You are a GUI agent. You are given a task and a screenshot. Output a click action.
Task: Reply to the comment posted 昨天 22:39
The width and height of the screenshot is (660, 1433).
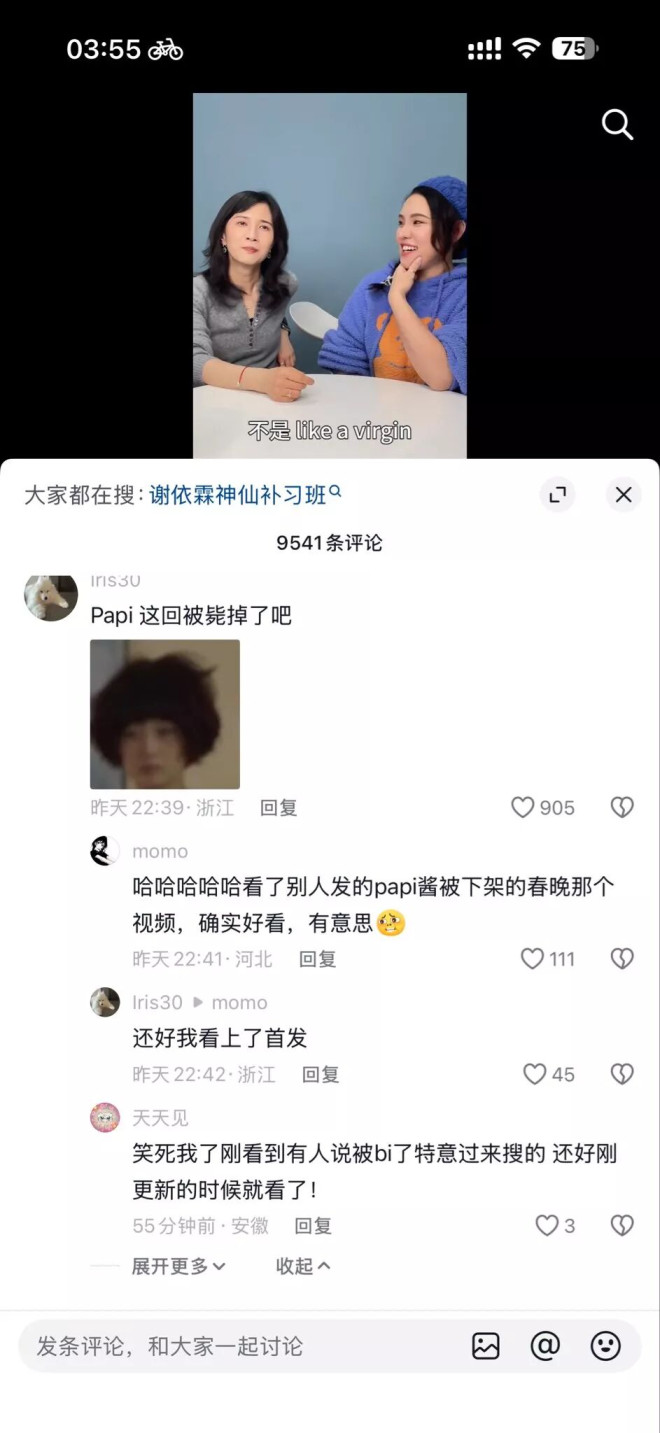(x=279, y=808)
